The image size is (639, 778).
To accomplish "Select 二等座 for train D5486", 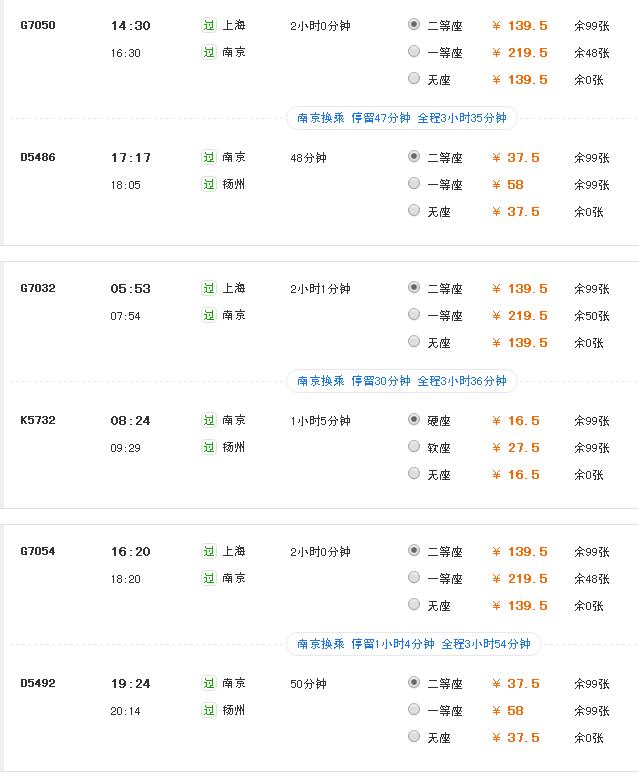I will [414, 156].
